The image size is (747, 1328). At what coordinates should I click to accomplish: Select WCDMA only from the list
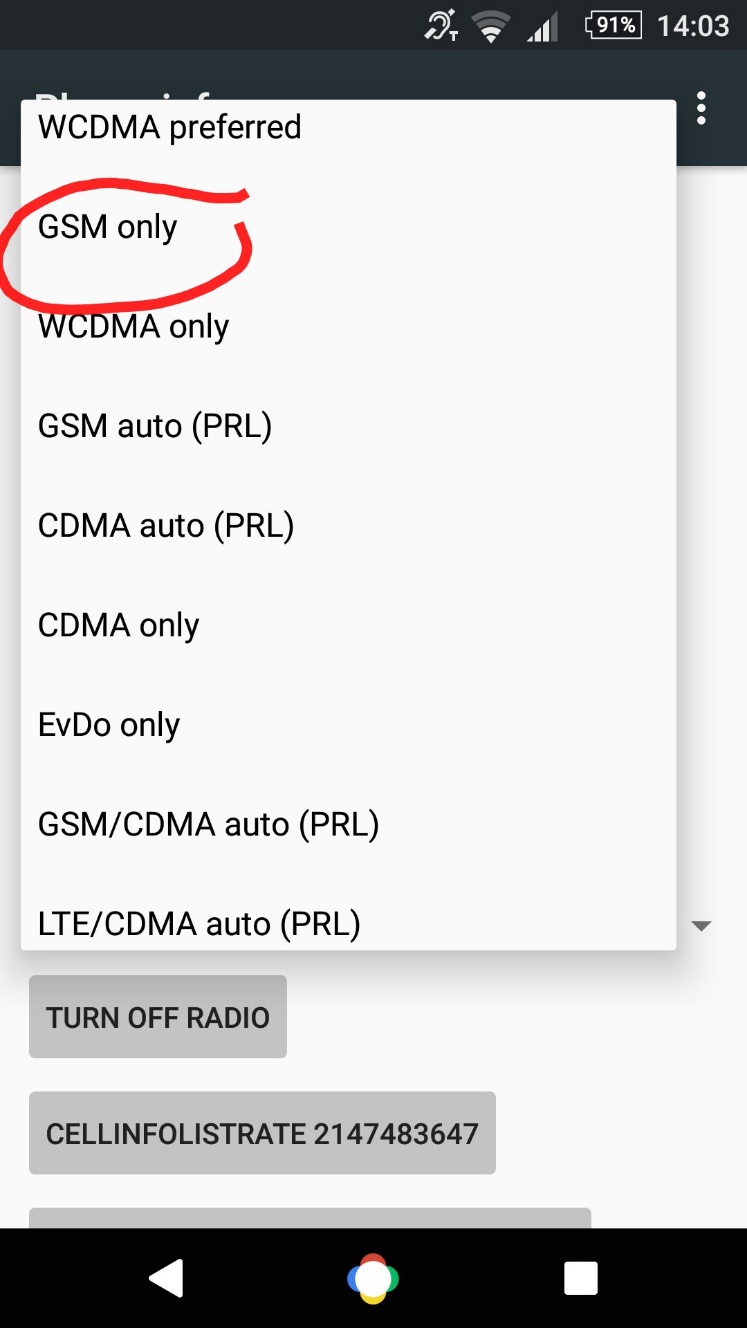[348, 327]
